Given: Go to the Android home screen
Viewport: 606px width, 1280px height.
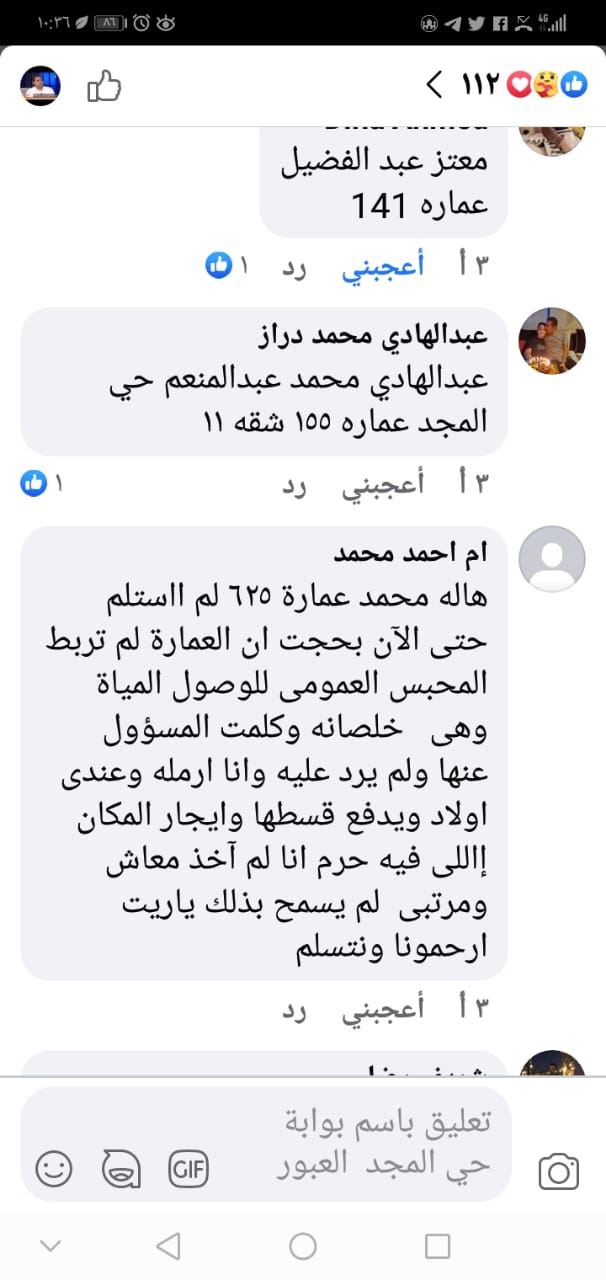Looking at the screenshot, I should (x=303, y=1246).
